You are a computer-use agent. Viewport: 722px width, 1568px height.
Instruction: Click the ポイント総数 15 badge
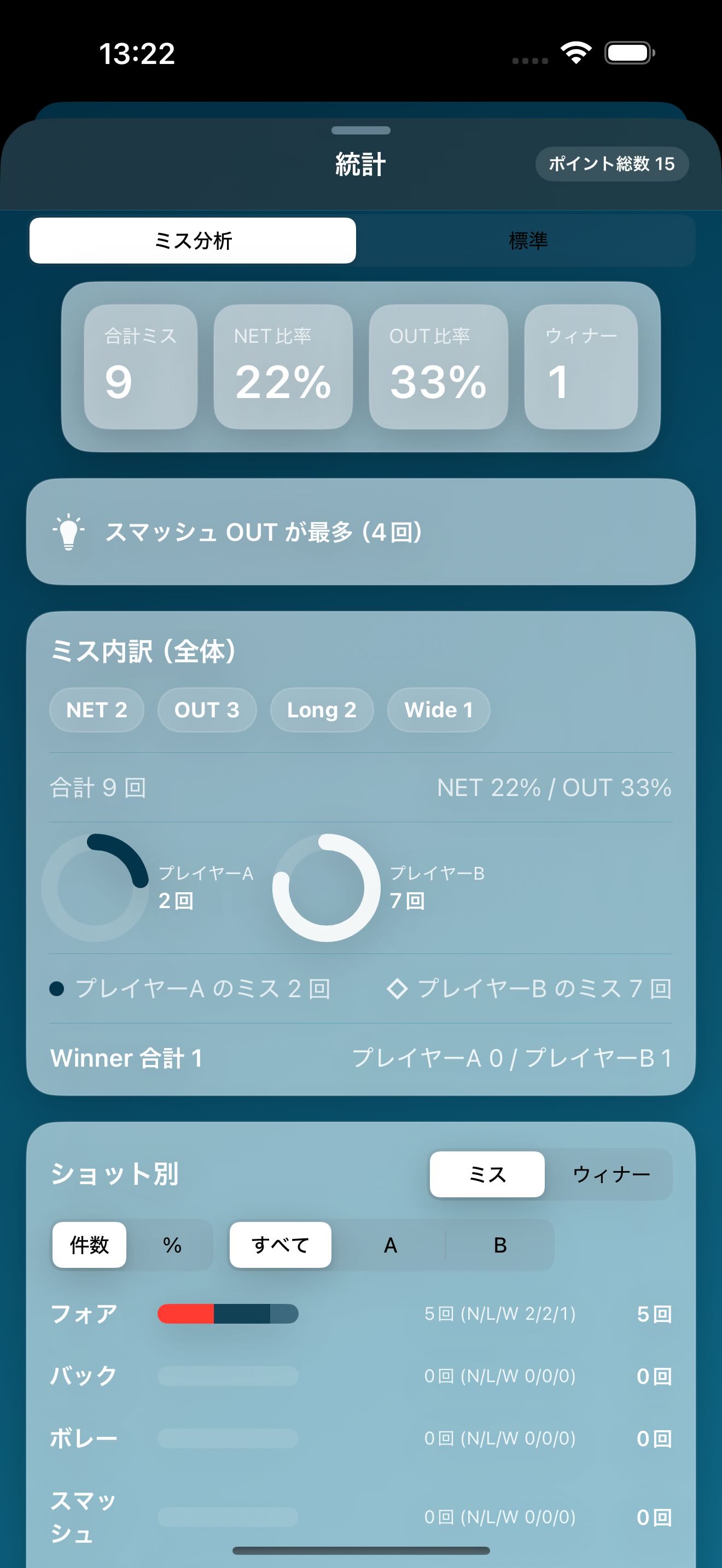pyautogui.click(x=611, y=163)
